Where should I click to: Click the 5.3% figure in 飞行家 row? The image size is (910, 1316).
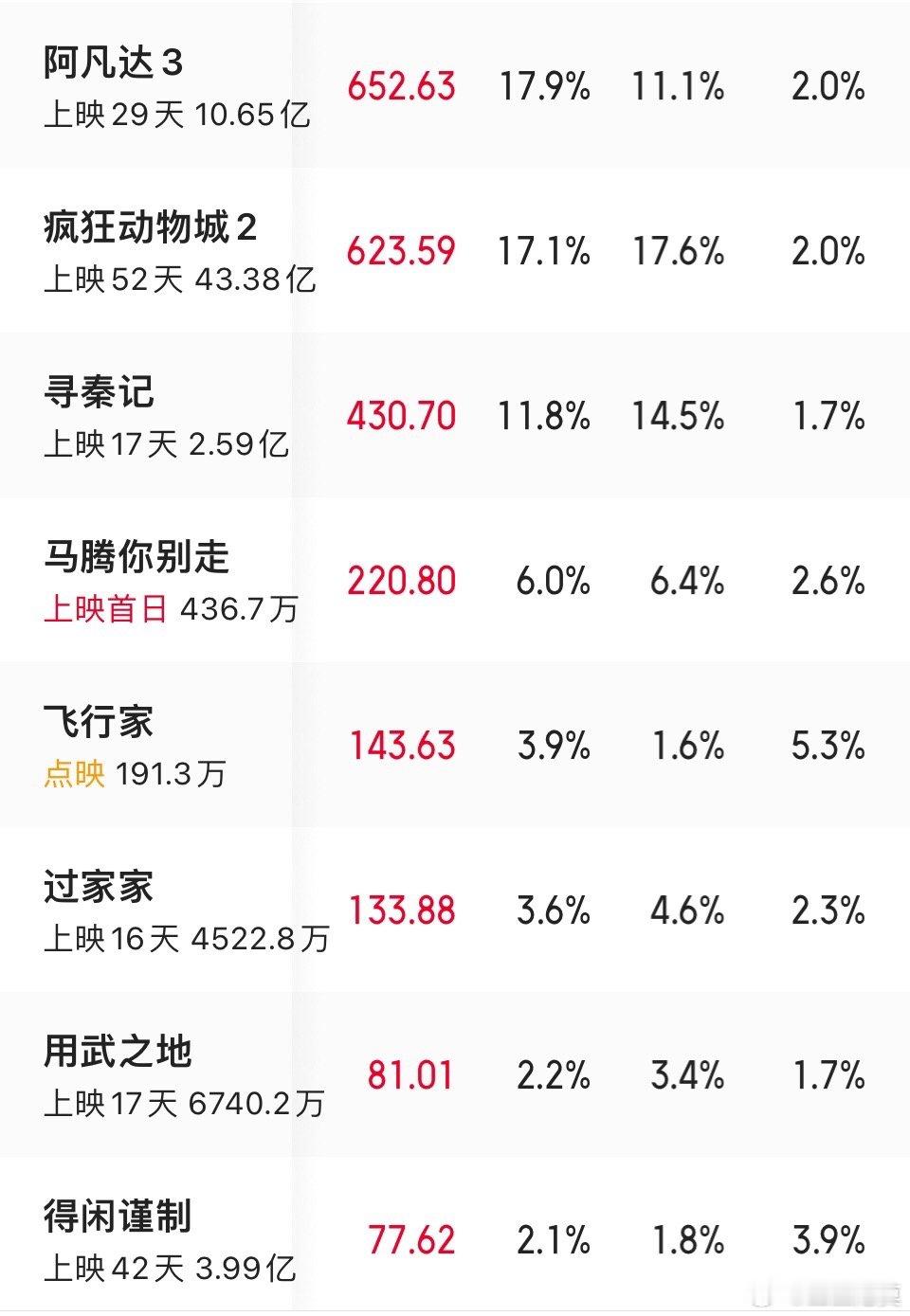(828, 745)
